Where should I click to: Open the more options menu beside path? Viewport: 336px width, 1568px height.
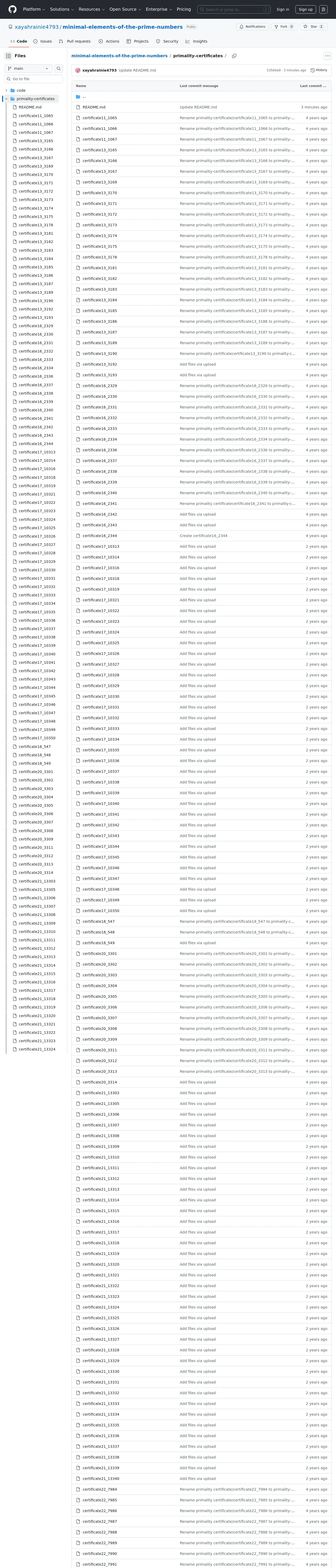coord(327,56)
